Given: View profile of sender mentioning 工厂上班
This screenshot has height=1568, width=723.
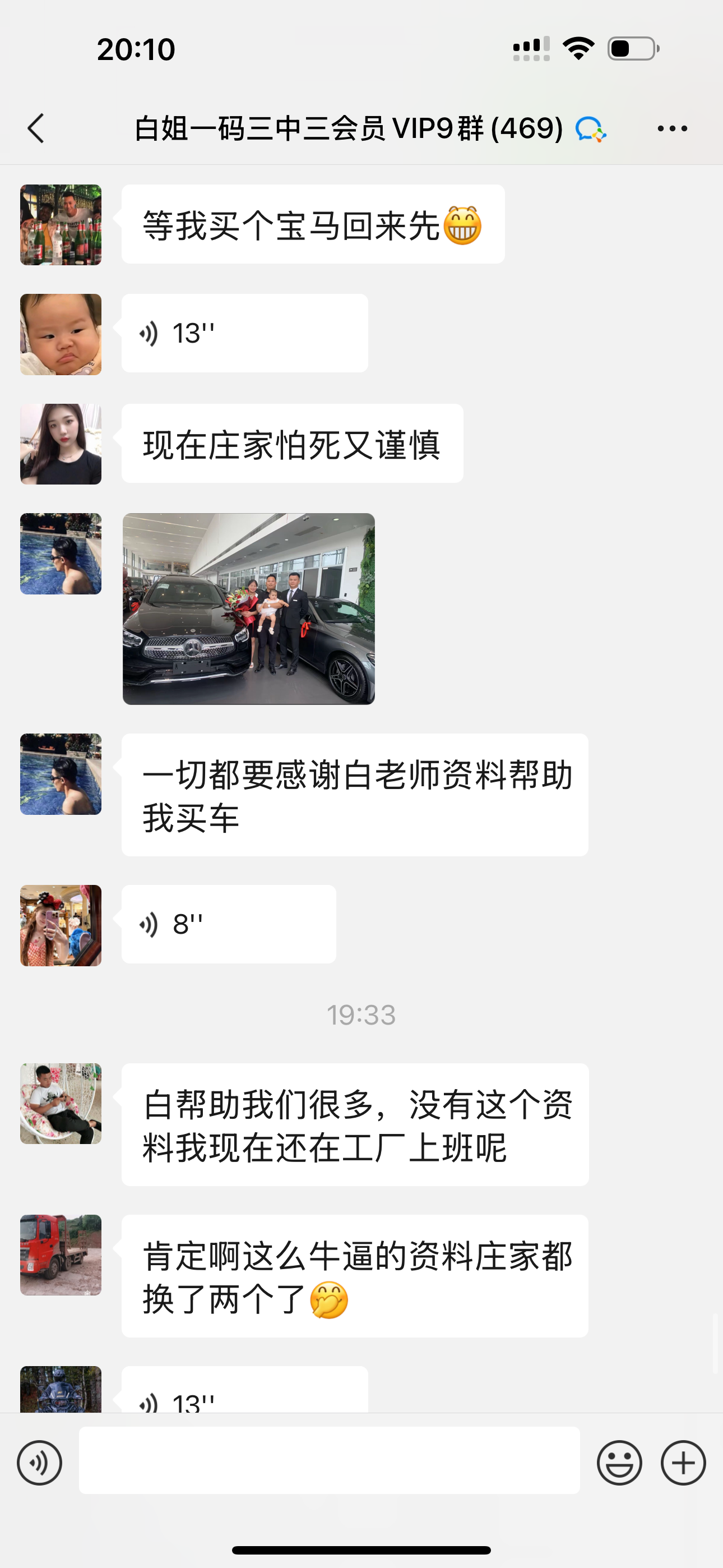Looking at the screenshot, I should click(61, 1104).
